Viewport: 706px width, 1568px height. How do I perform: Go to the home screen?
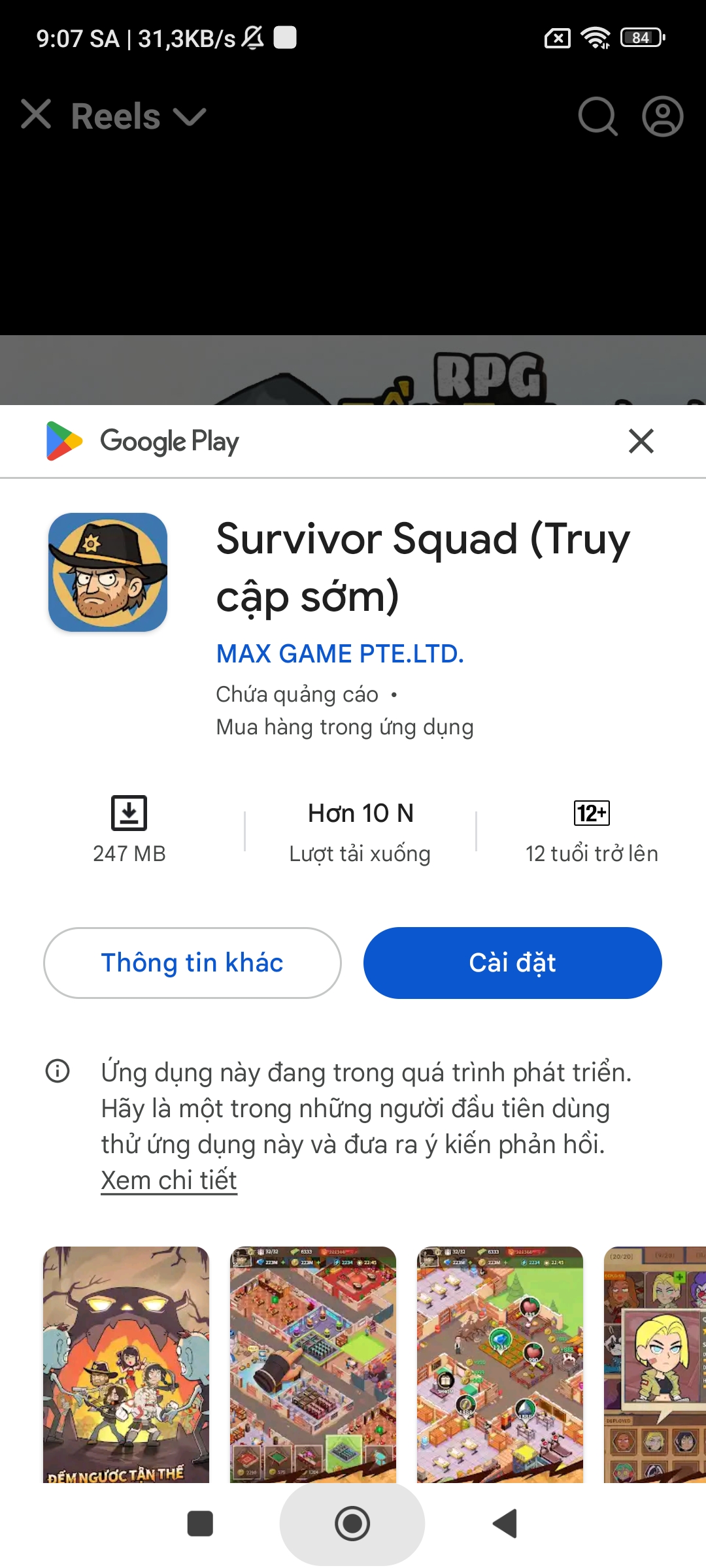tap(352, 1524)
